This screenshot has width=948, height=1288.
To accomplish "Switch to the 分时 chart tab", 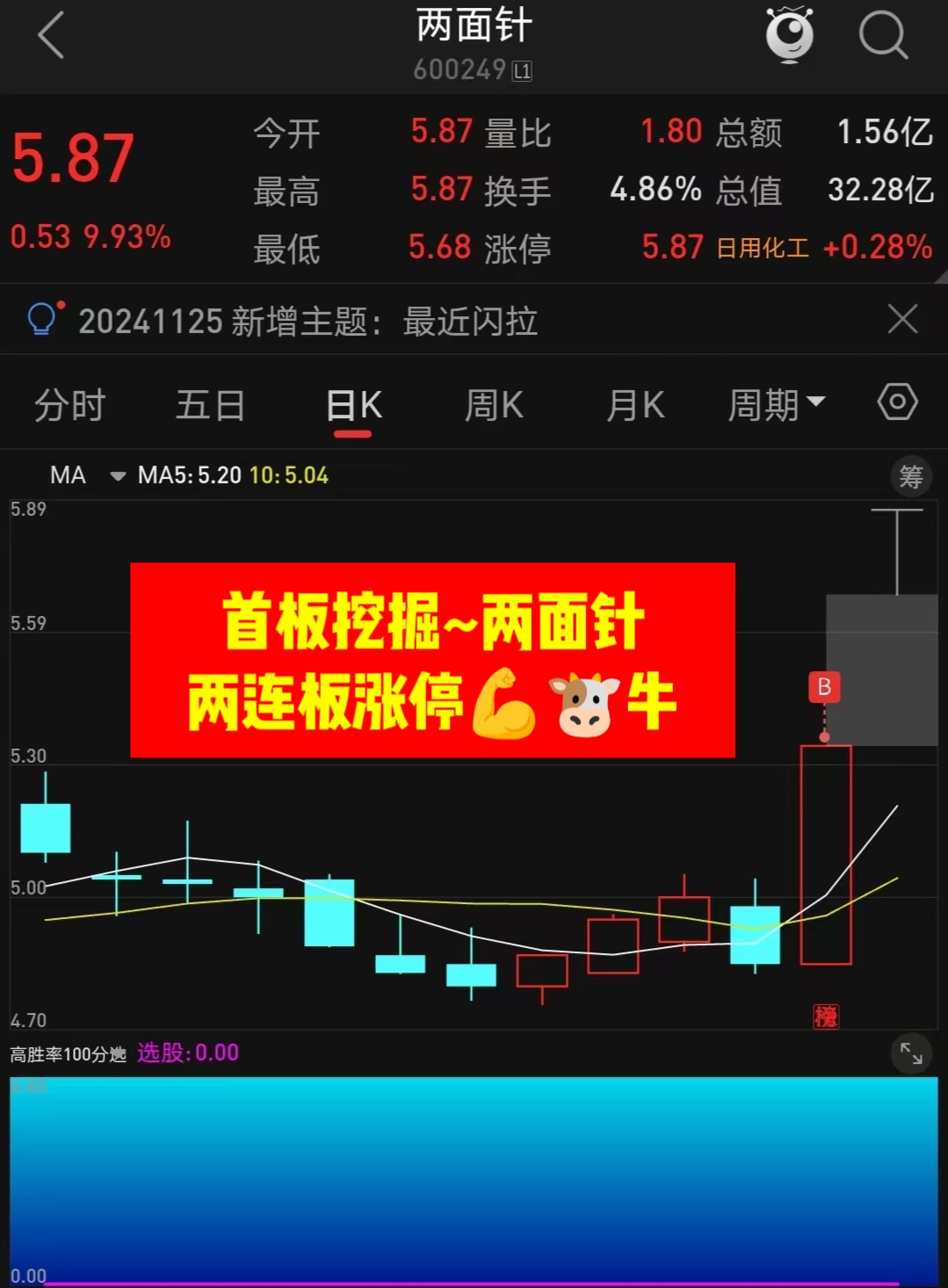I will click(69, 406).
